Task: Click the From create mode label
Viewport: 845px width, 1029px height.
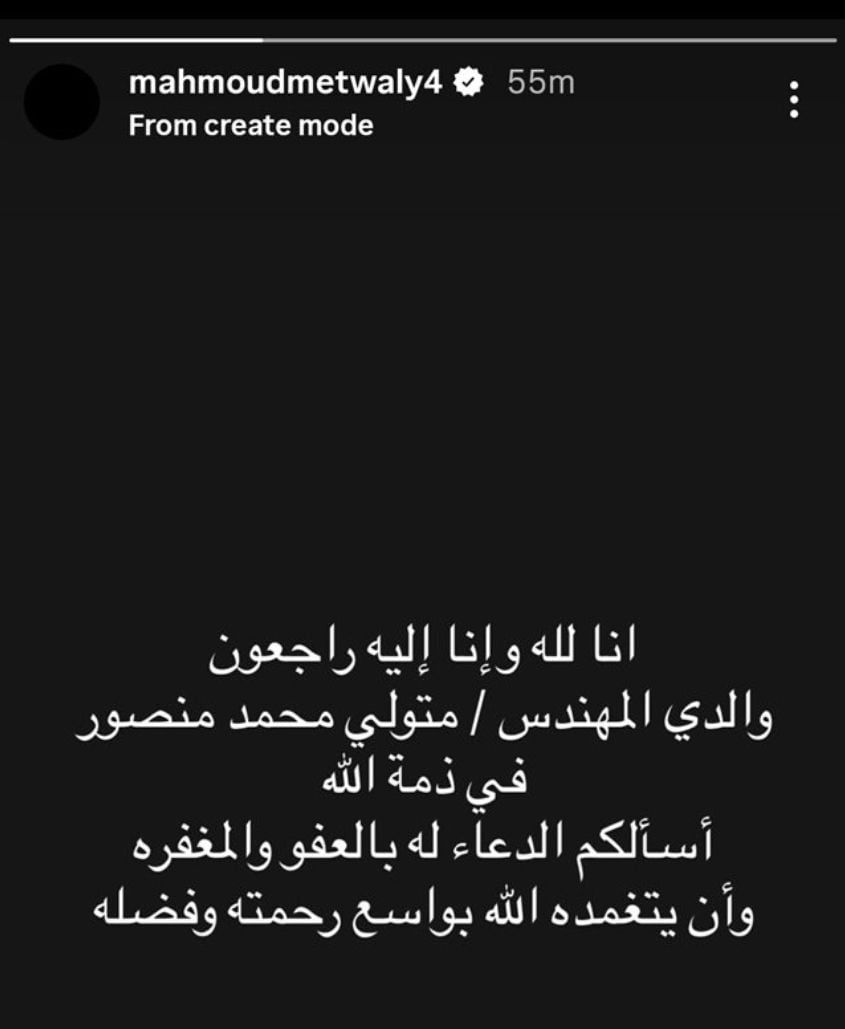Action: 250,126
